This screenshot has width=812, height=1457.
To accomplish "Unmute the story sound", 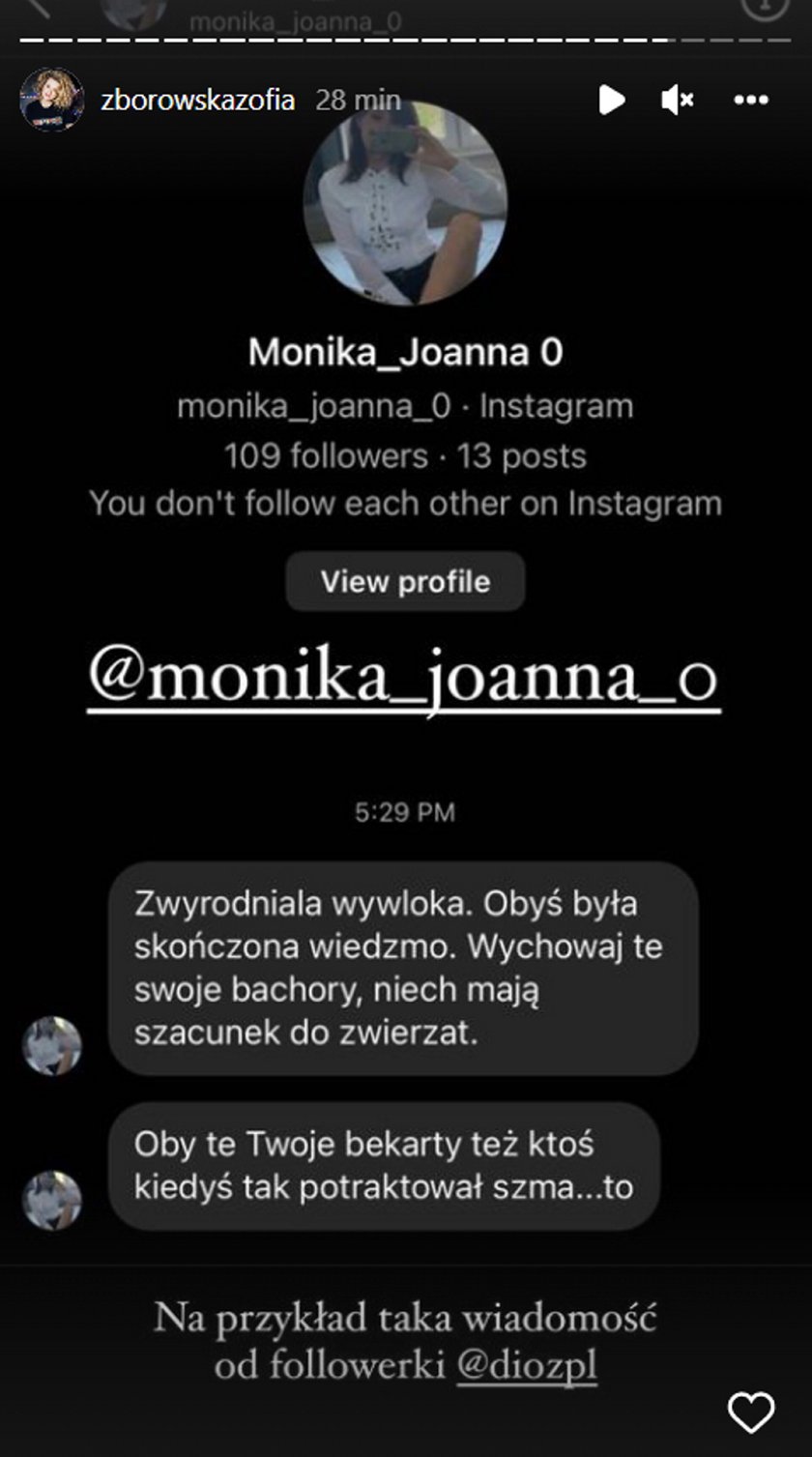I will (677, 100).
